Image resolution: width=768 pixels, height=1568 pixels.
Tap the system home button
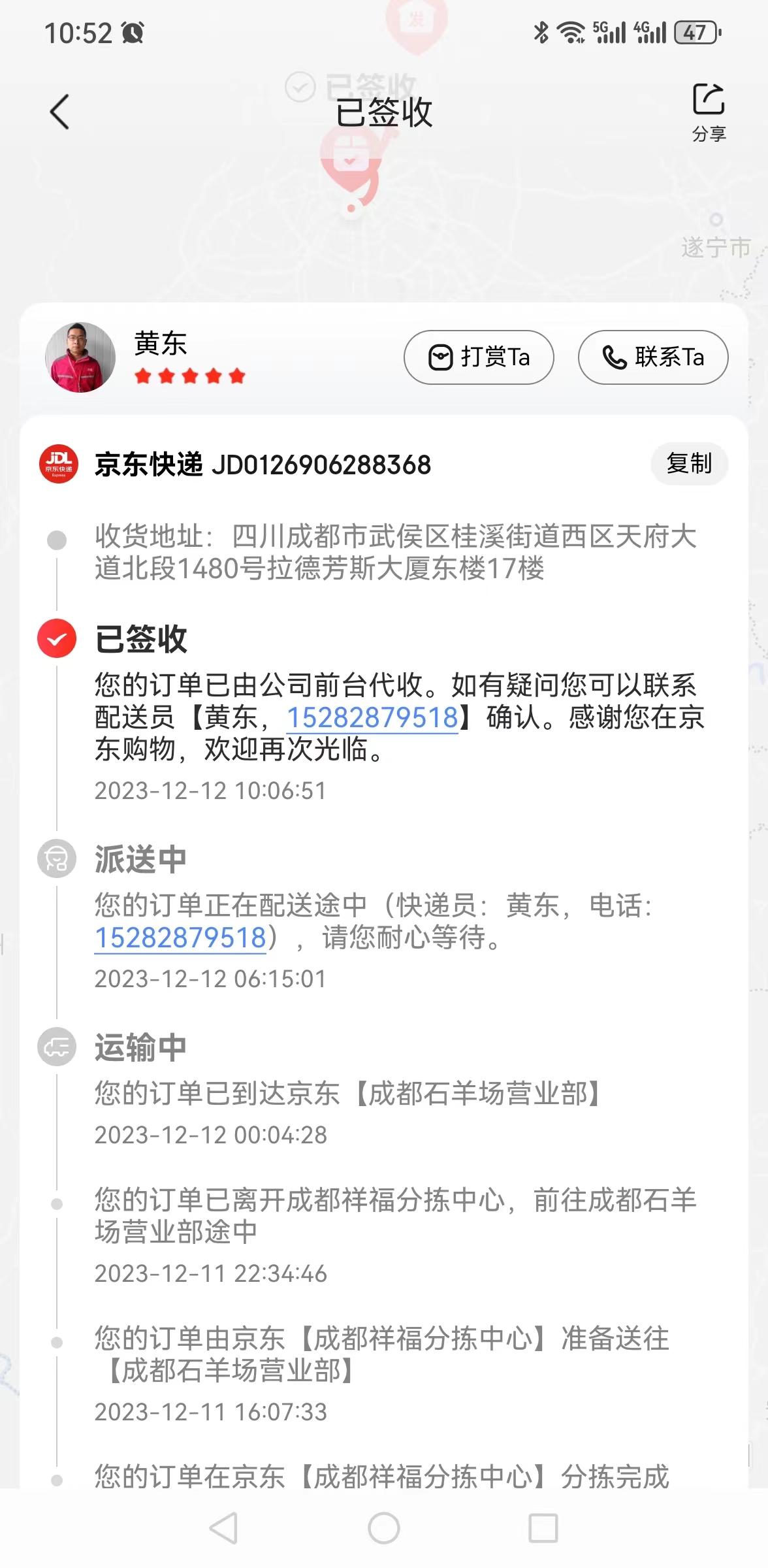click(384, 1528)
